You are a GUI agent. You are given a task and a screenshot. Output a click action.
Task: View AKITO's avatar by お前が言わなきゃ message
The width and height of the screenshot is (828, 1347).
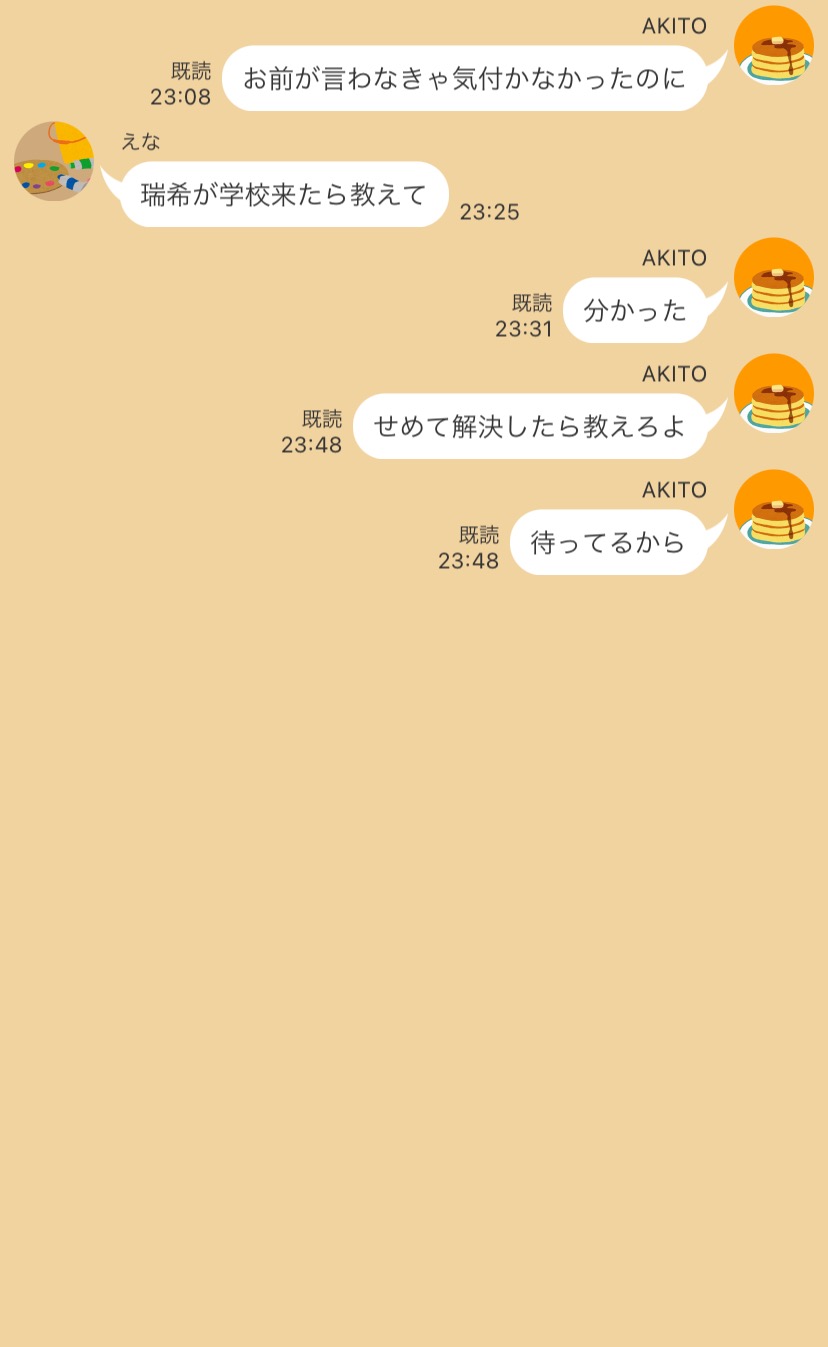tap(774, 46)
